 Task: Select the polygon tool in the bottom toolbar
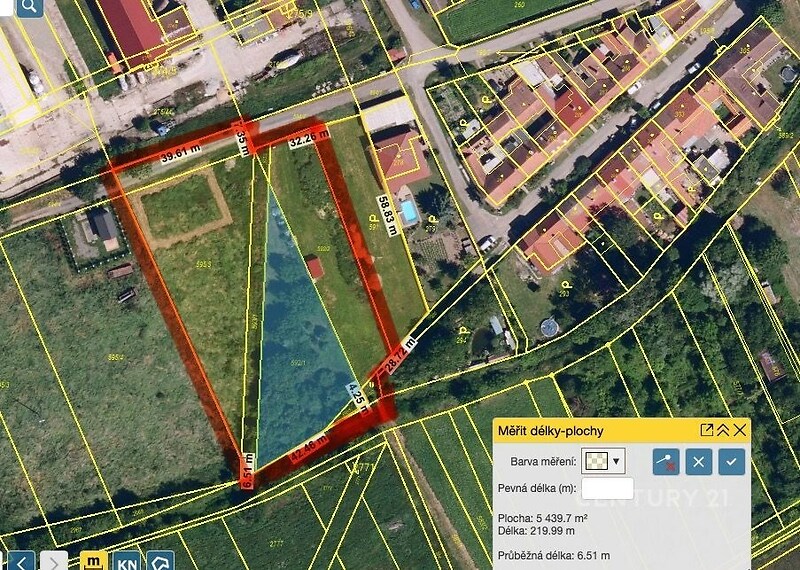click(x=161, y=561)
